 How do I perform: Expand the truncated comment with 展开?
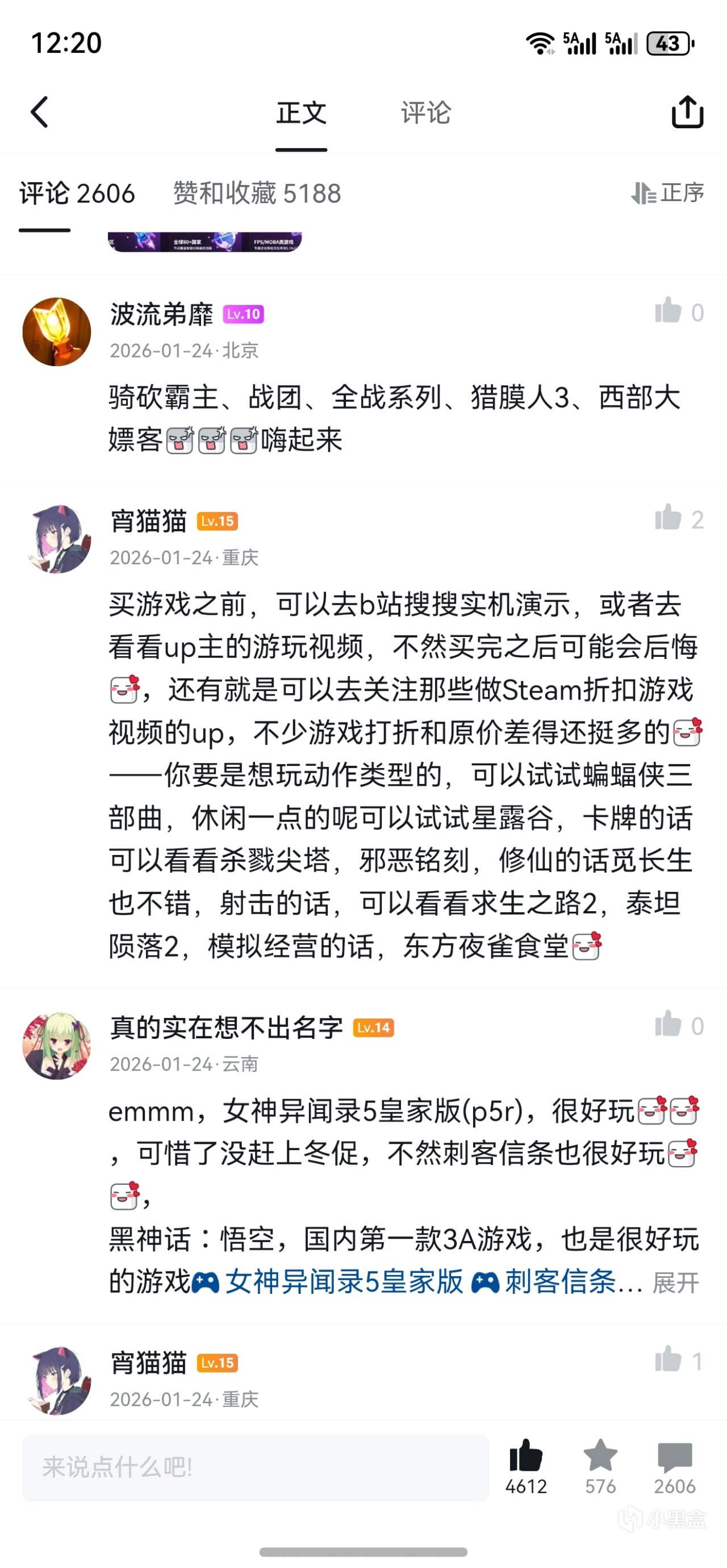(675, 1283)
